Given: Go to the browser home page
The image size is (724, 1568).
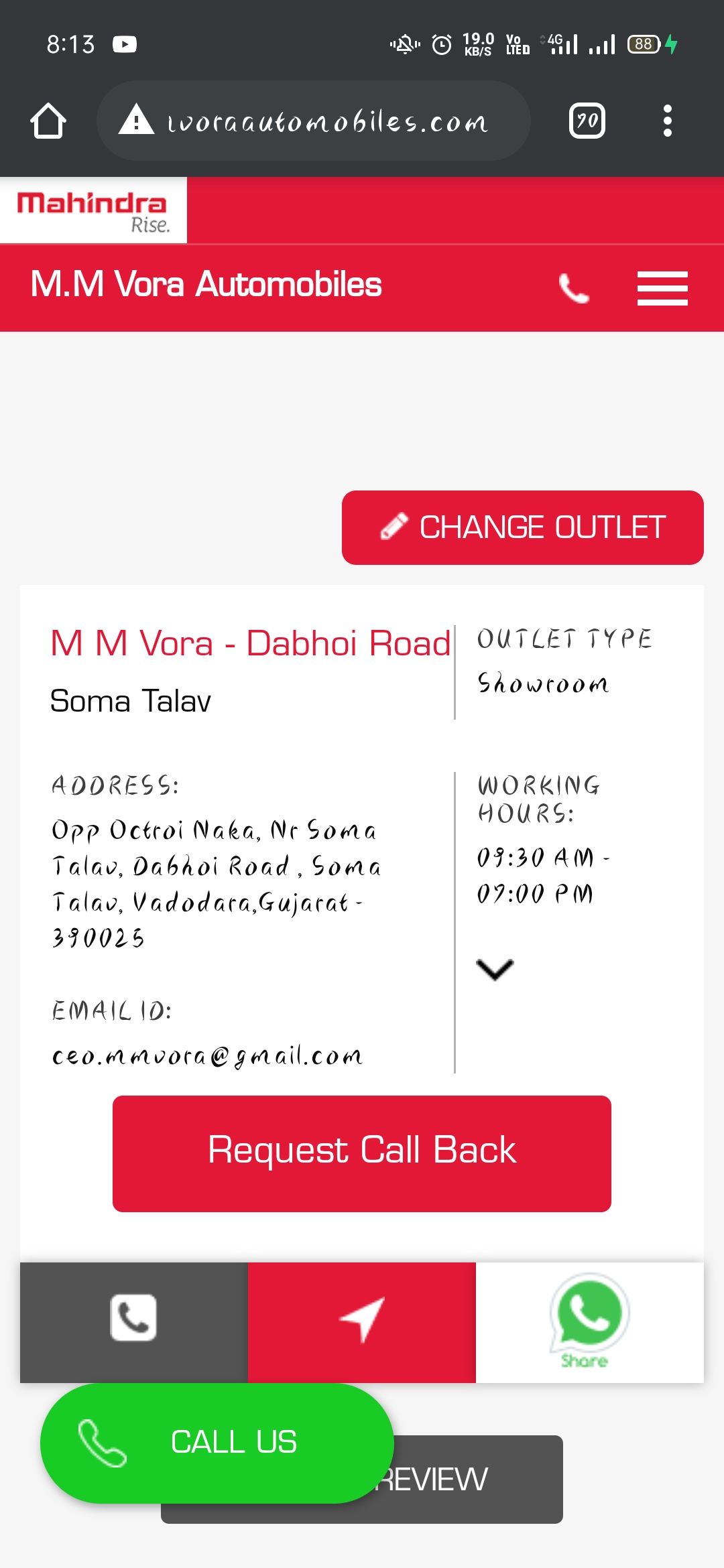Looking at the screenshot, I should 48,121.
